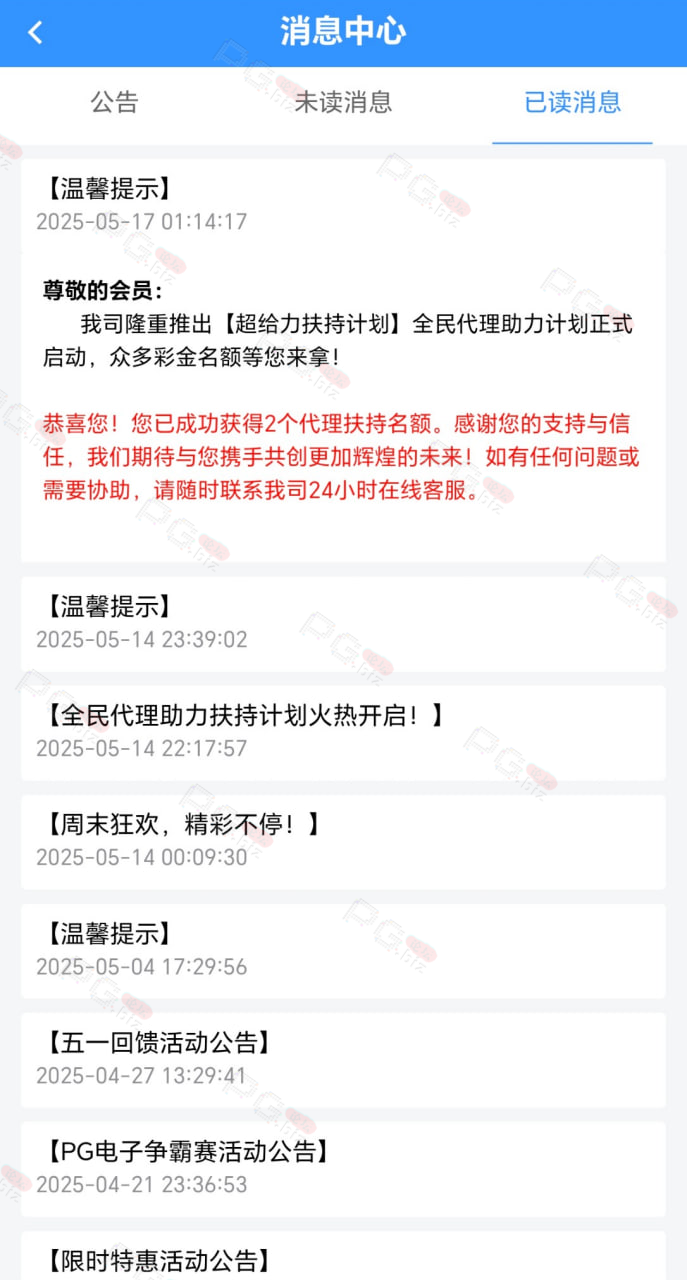Select the 已读消息 tab
The width and height of the screenshot is (687, 1280).
click(x=572, y=102)
